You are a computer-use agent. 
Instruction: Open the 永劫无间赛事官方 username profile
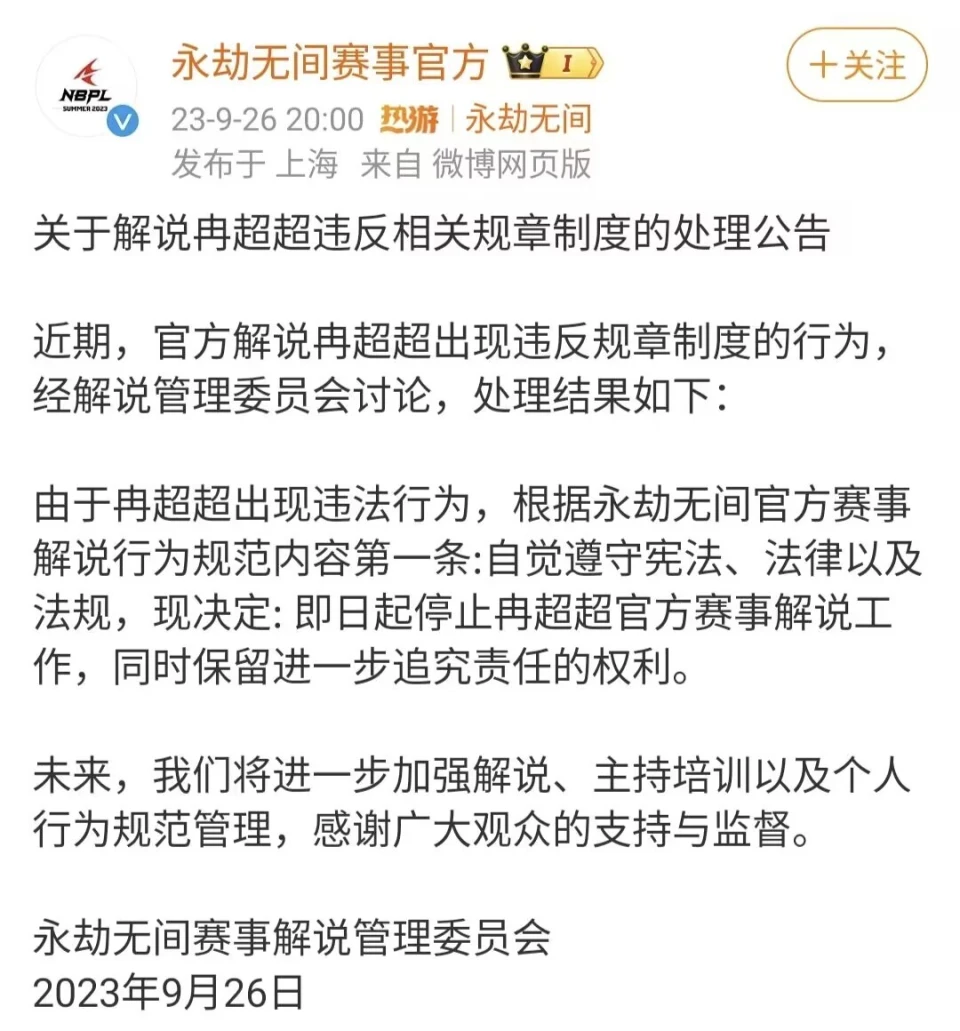[x=329, y=64]
